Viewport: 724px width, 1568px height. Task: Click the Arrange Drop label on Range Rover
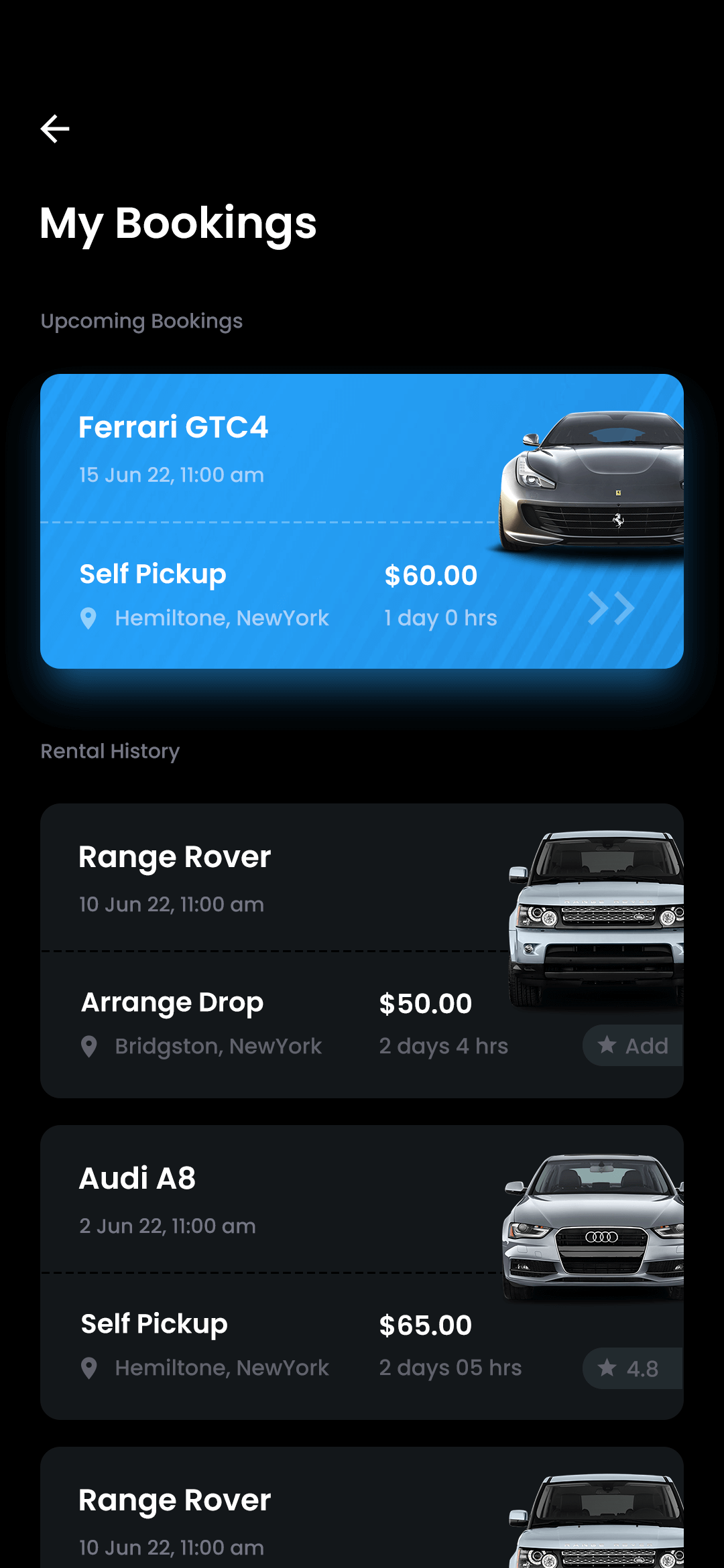pyautogui.click(x=172, y=1002)
